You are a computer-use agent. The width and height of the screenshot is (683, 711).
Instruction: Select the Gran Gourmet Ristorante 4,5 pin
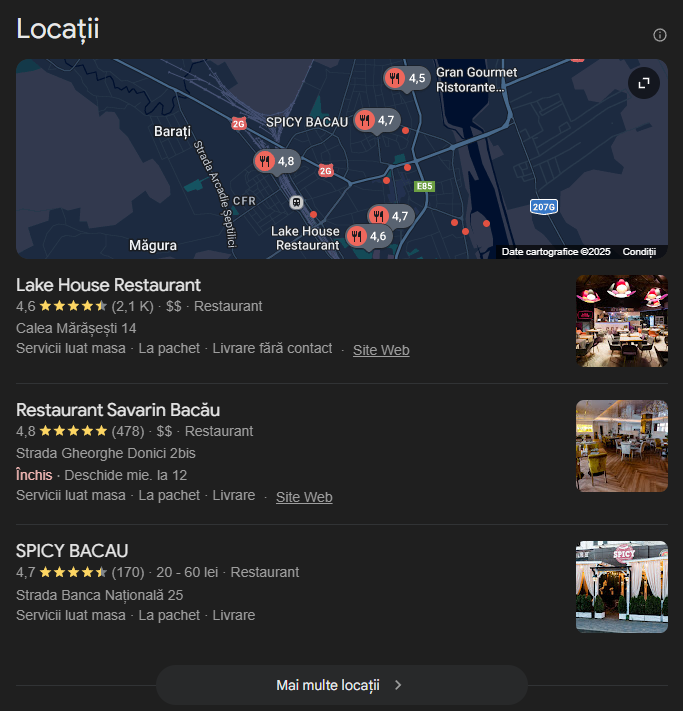[x=406, y=78]
